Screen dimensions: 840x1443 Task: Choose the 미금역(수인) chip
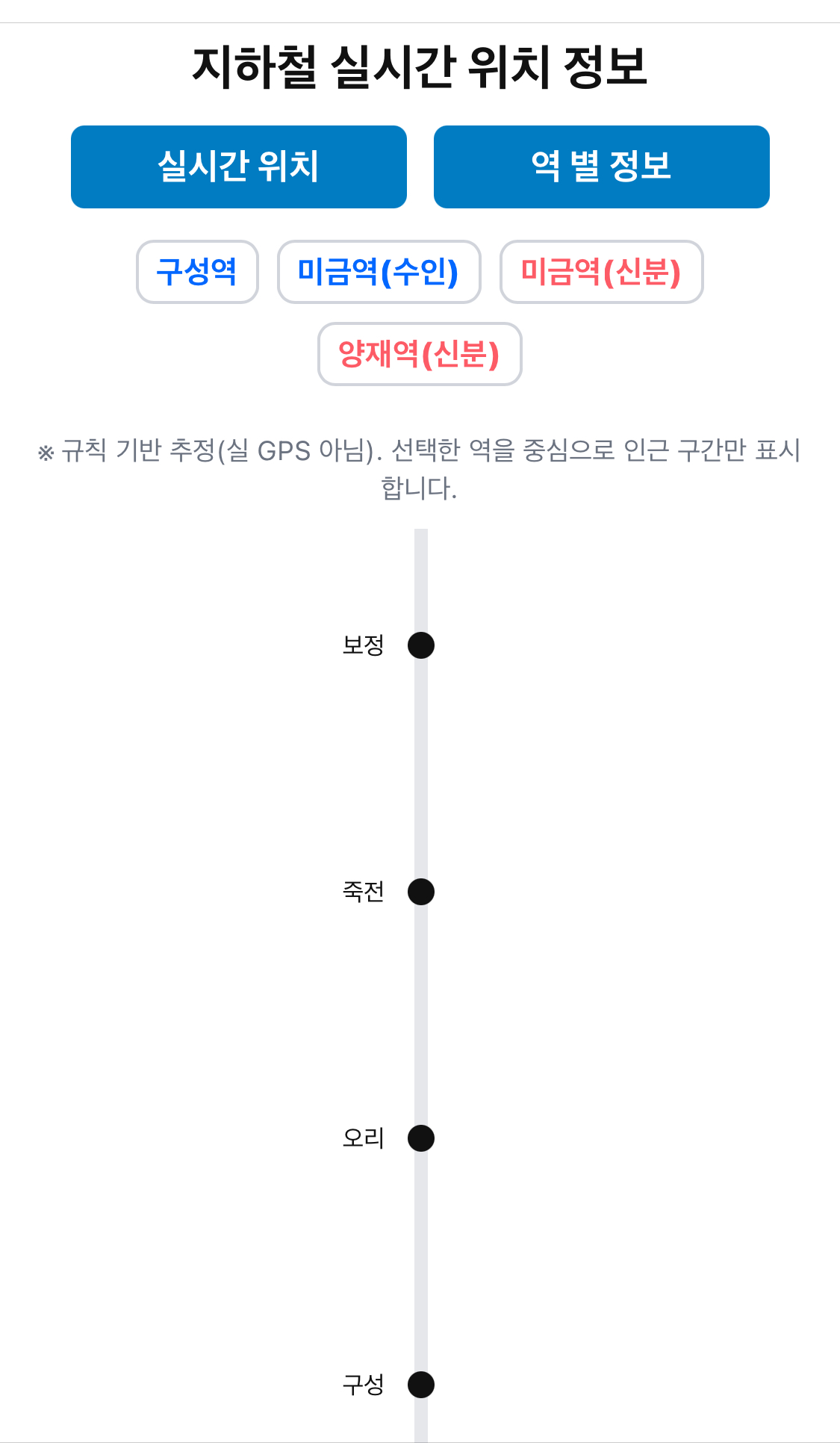379,272
